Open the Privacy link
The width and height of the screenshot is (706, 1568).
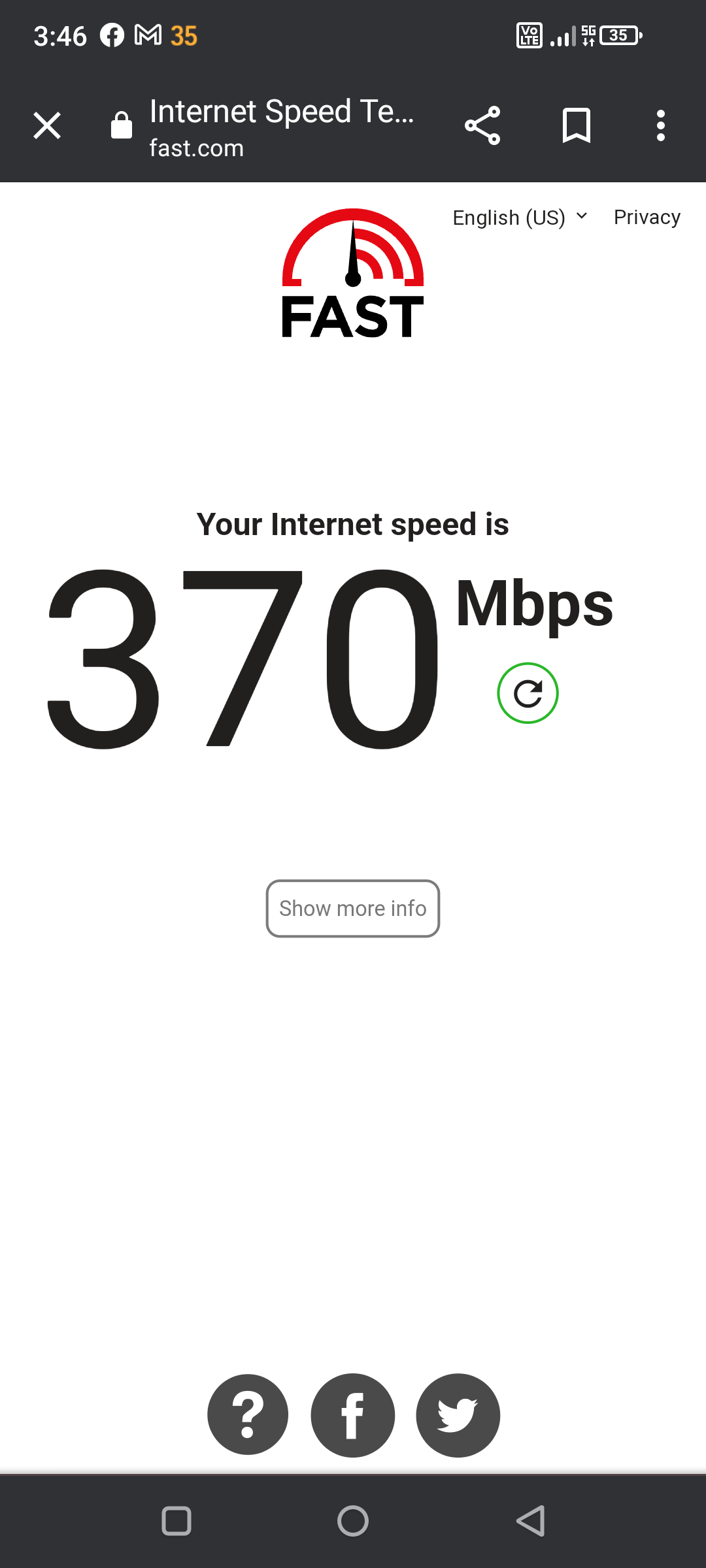click(x=647, y=218)
